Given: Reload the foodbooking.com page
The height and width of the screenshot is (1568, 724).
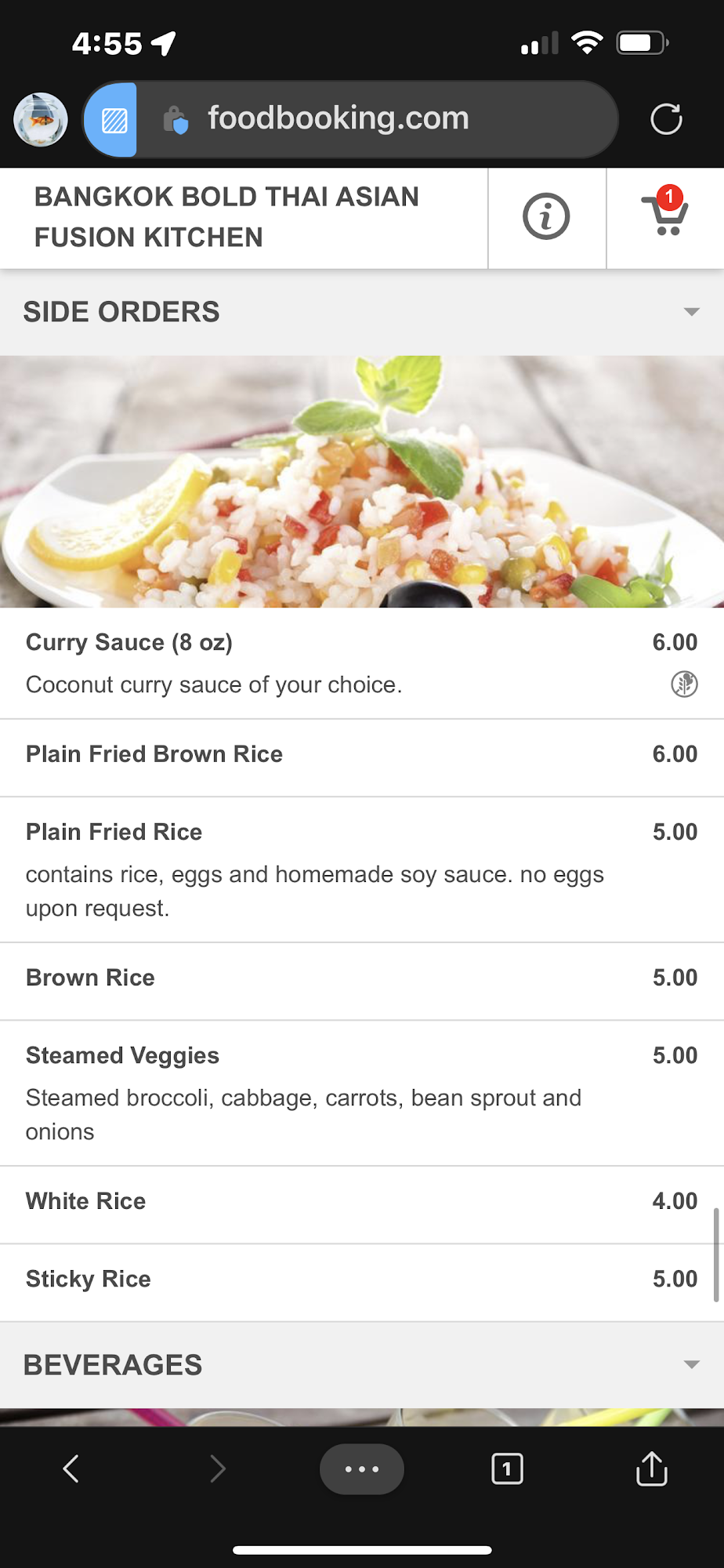Looking at the screenshot, I should tap(666, 119).
